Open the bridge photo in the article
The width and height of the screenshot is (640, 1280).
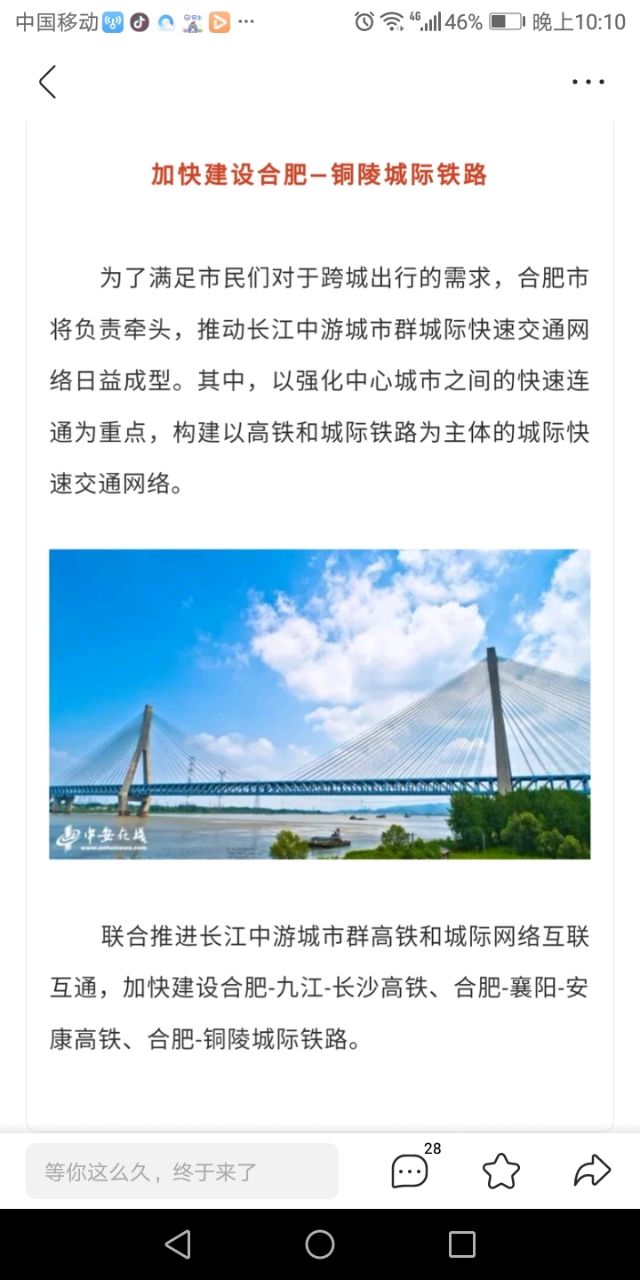[x=320, y=704]
